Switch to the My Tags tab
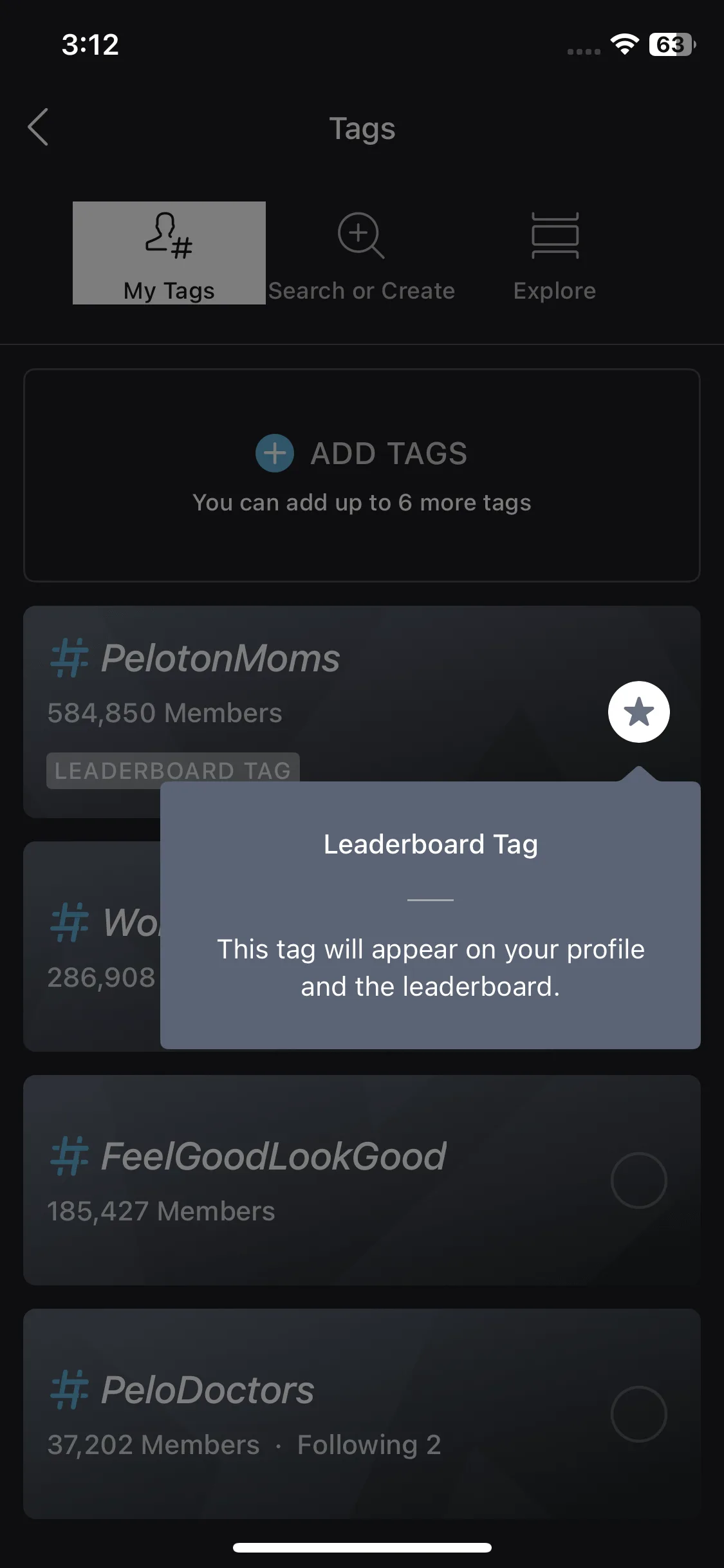Image resolution: width=724 pixels, height=1568 pixels. point(169,253)
